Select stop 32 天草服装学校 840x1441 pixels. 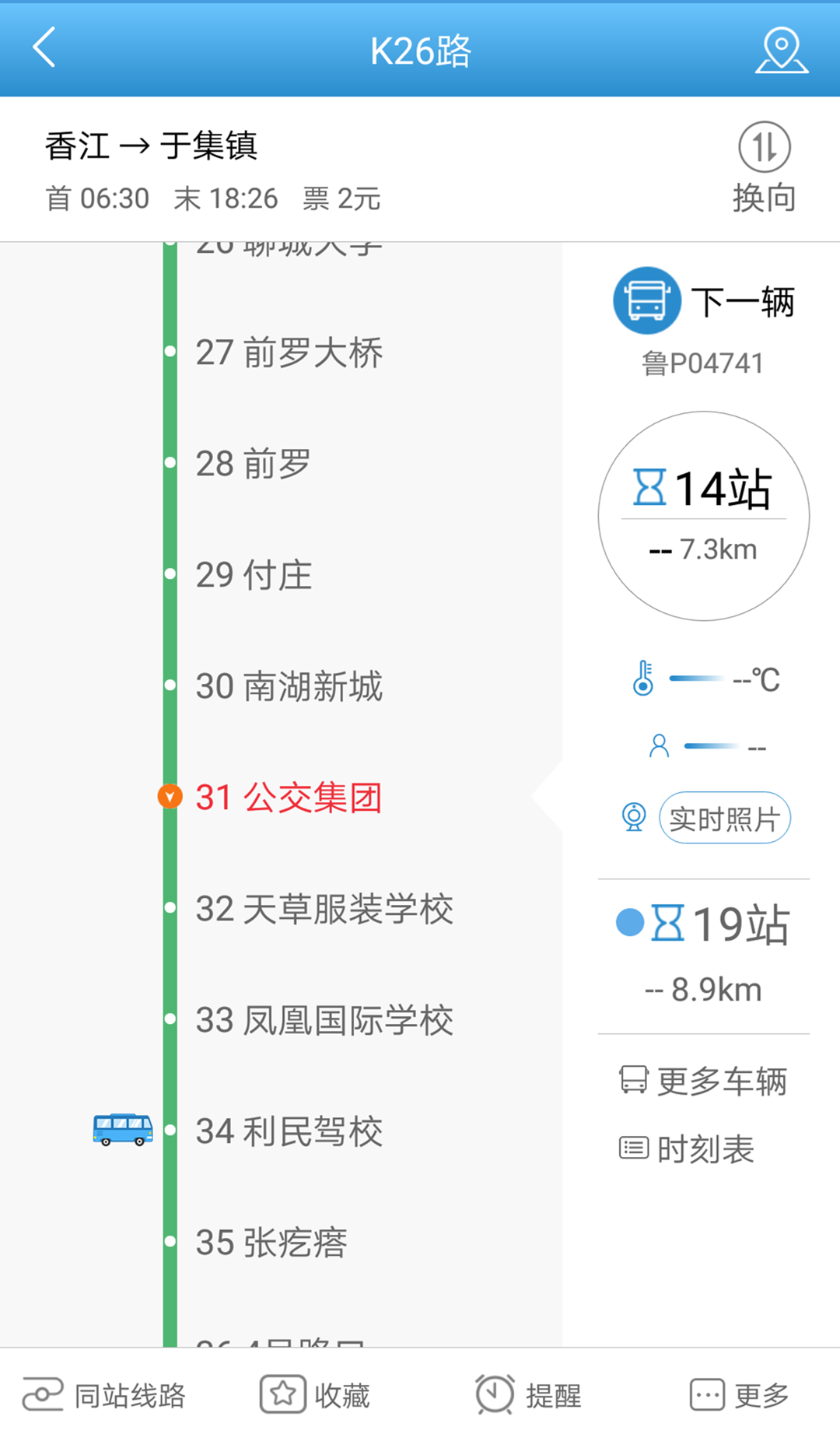click(324, 909)
